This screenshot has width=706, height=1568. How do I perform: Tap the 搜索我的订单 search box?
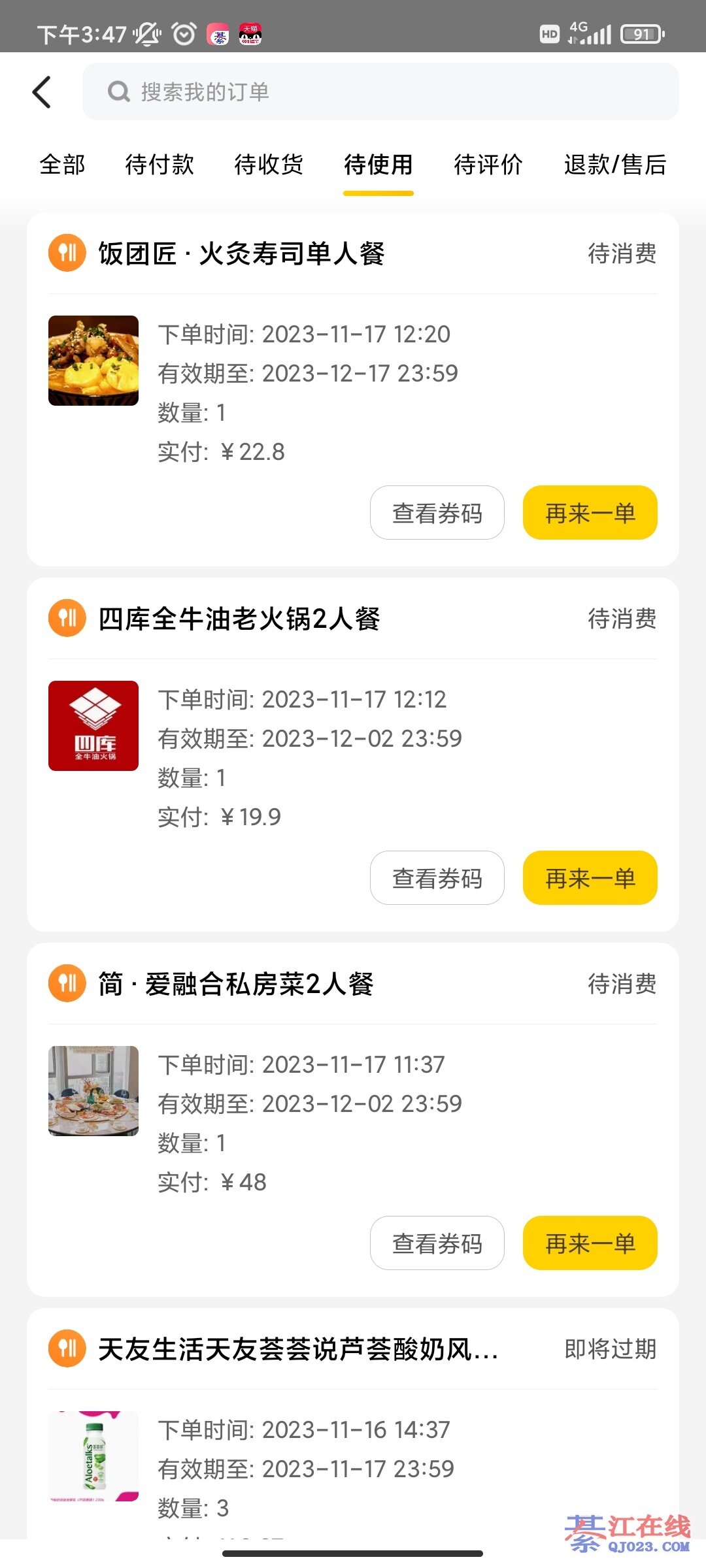tap(379, 91)
